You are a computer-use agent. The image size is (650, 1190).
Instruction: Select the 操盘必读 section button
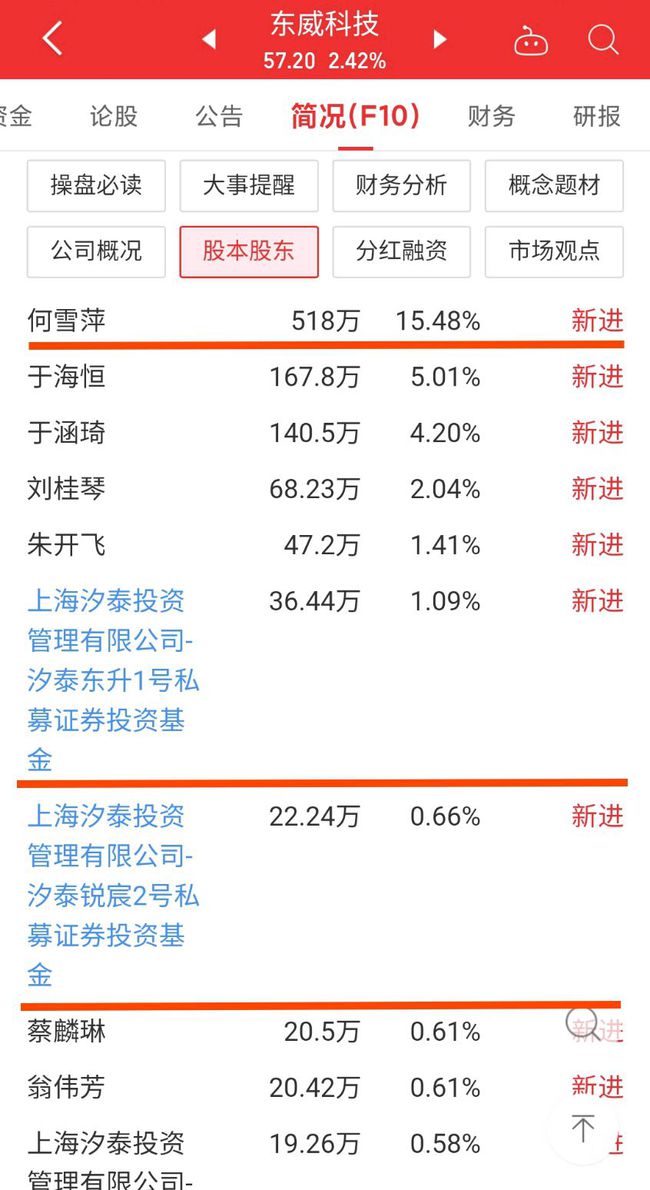96,185
